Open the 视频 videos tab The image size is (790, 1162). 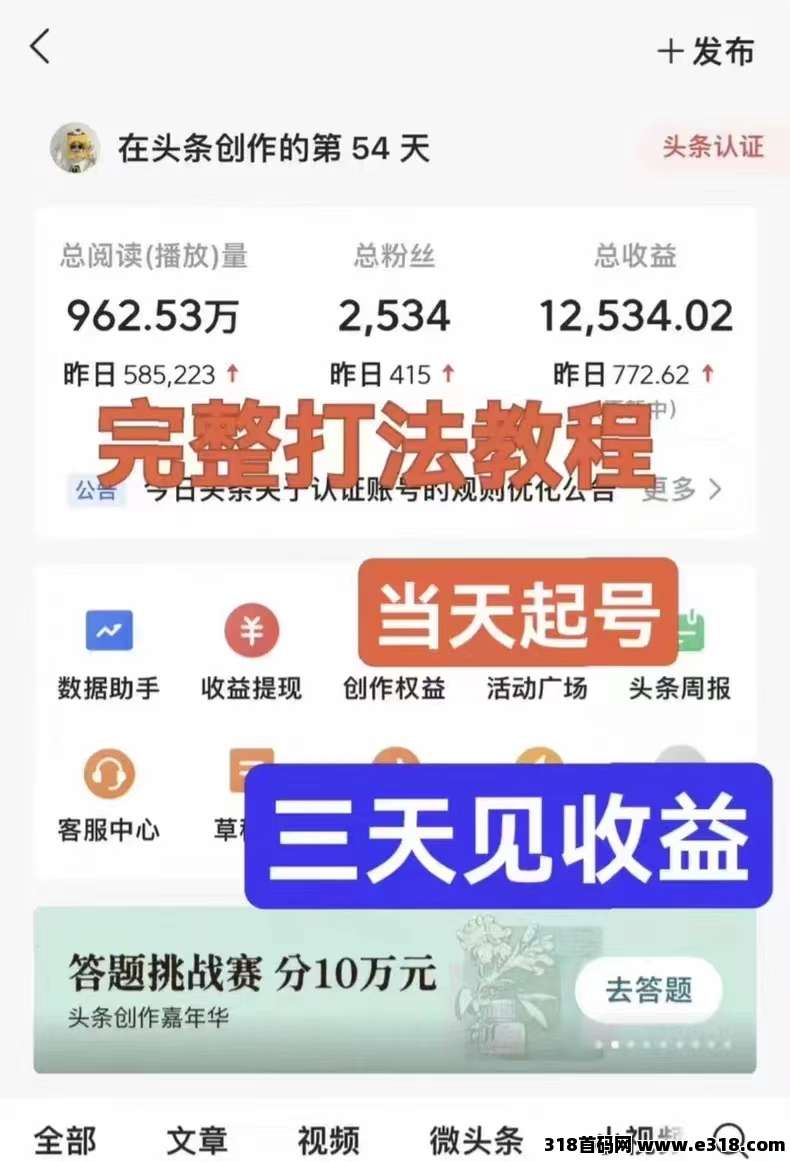tap(330, 1139)
